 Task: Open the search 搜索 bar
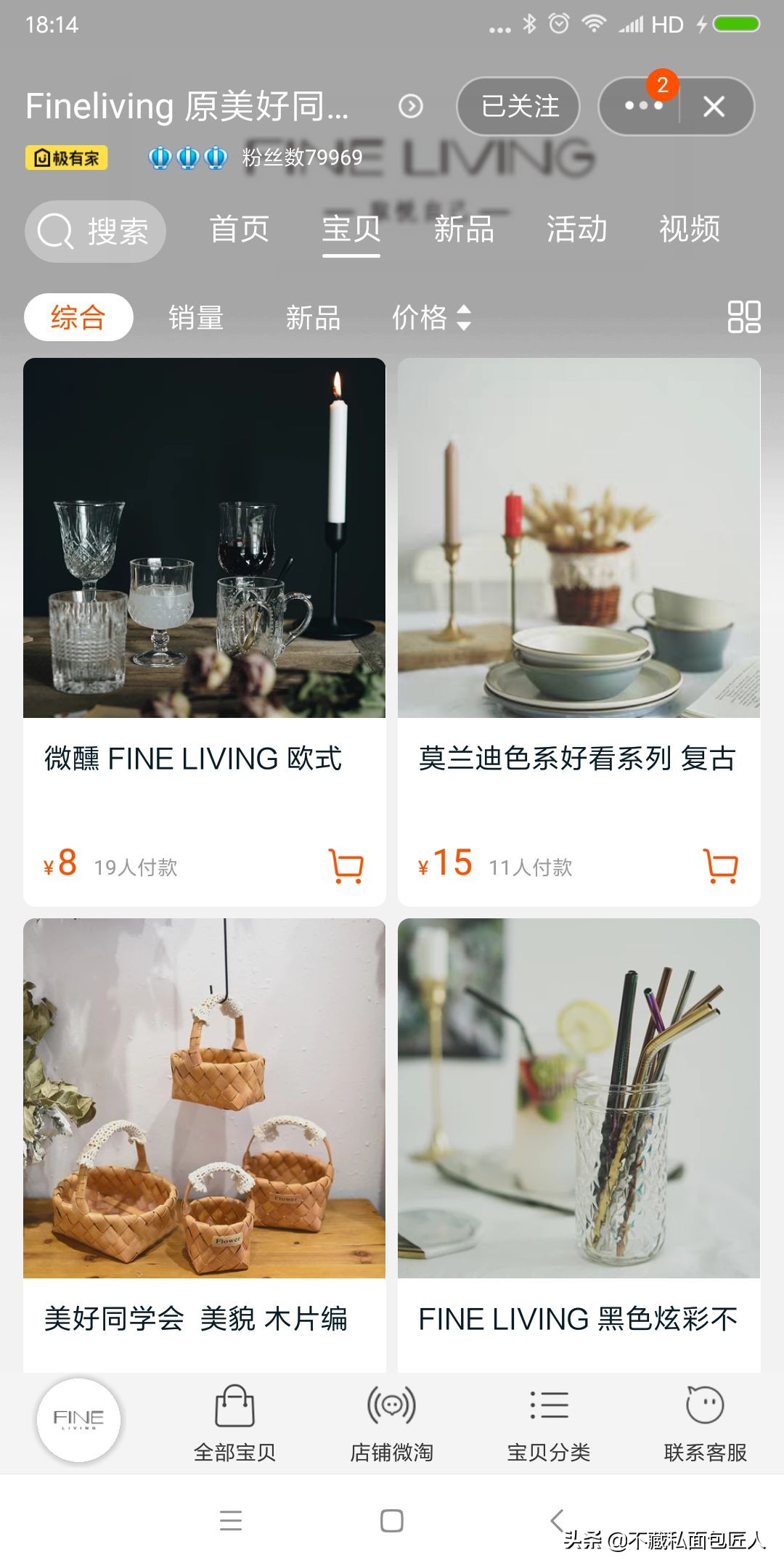click(96, 231)
